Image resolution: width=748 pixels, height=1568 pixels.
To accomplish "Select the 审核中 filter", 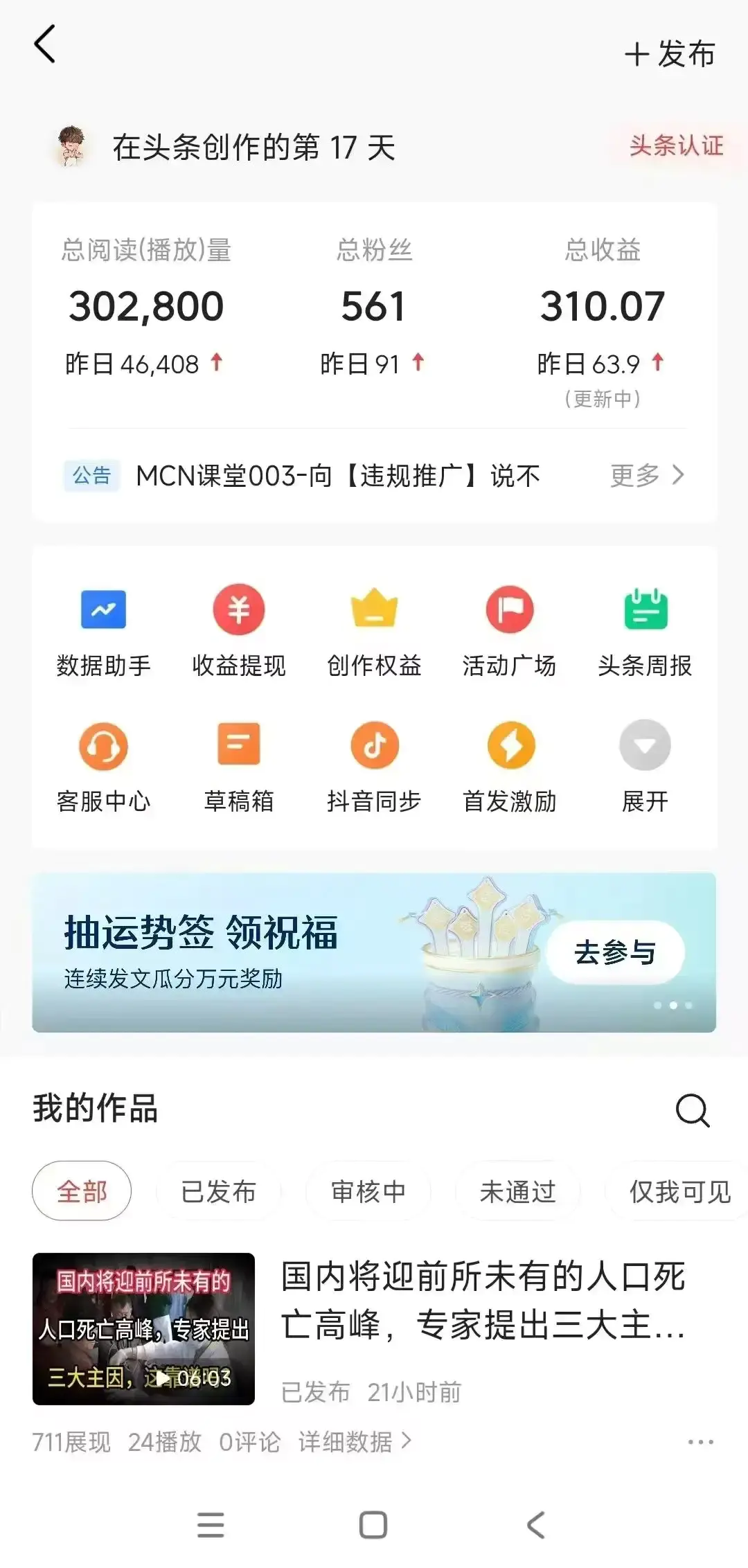I will coord(369,1191).
